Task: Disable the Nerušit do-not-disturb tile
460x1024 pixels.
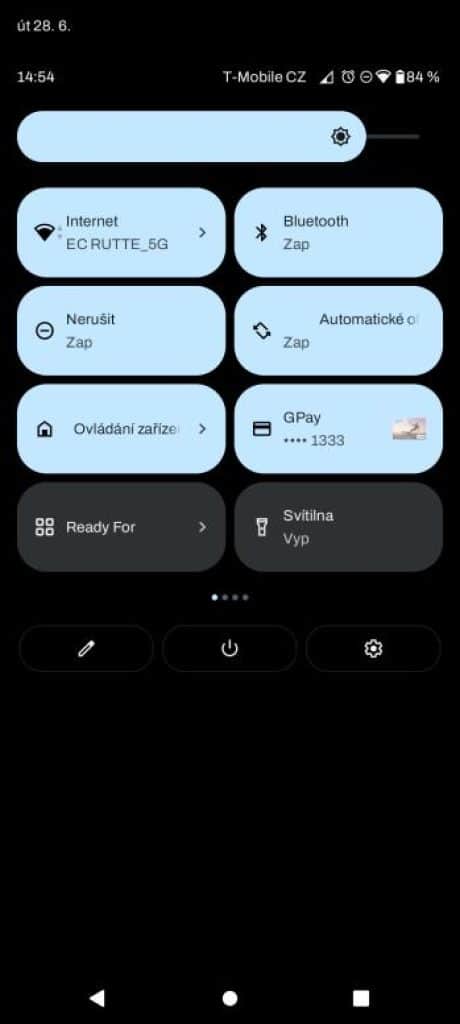Action: point(122,330)
